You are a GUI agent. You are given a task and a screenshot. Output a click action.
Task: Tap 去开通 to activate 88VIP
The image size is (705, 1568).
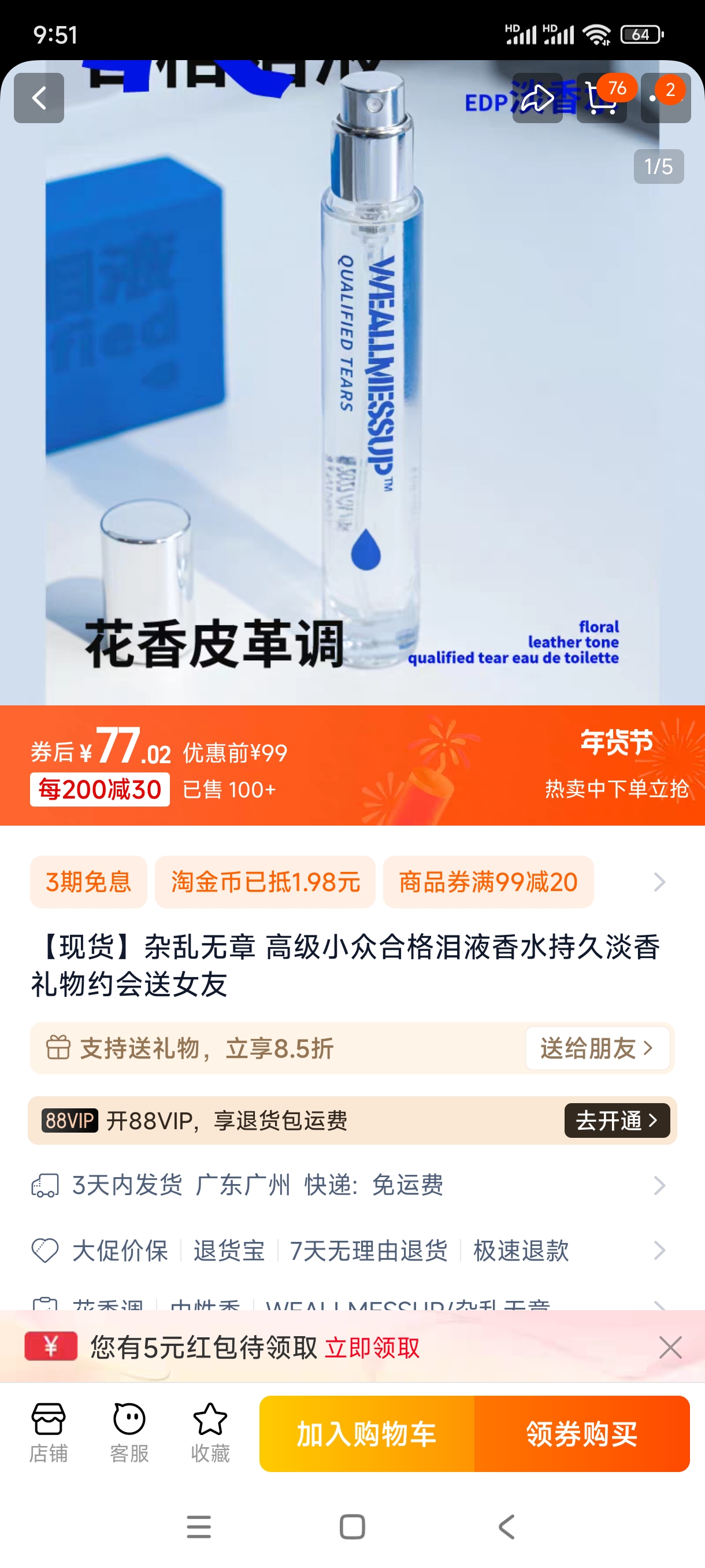(616, 1120)
